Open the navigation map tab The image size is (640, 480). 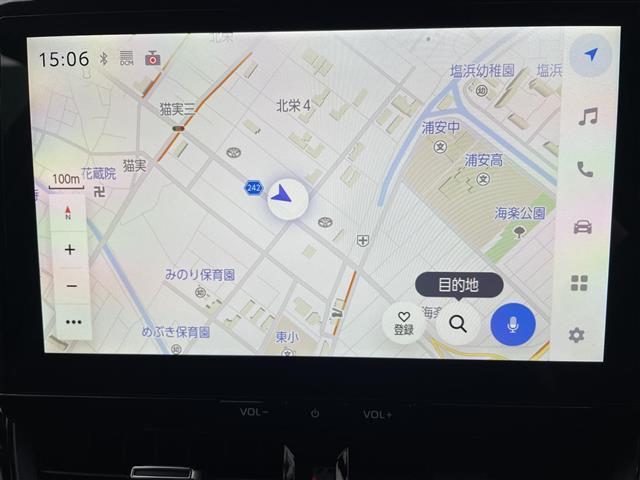[590, 54]
